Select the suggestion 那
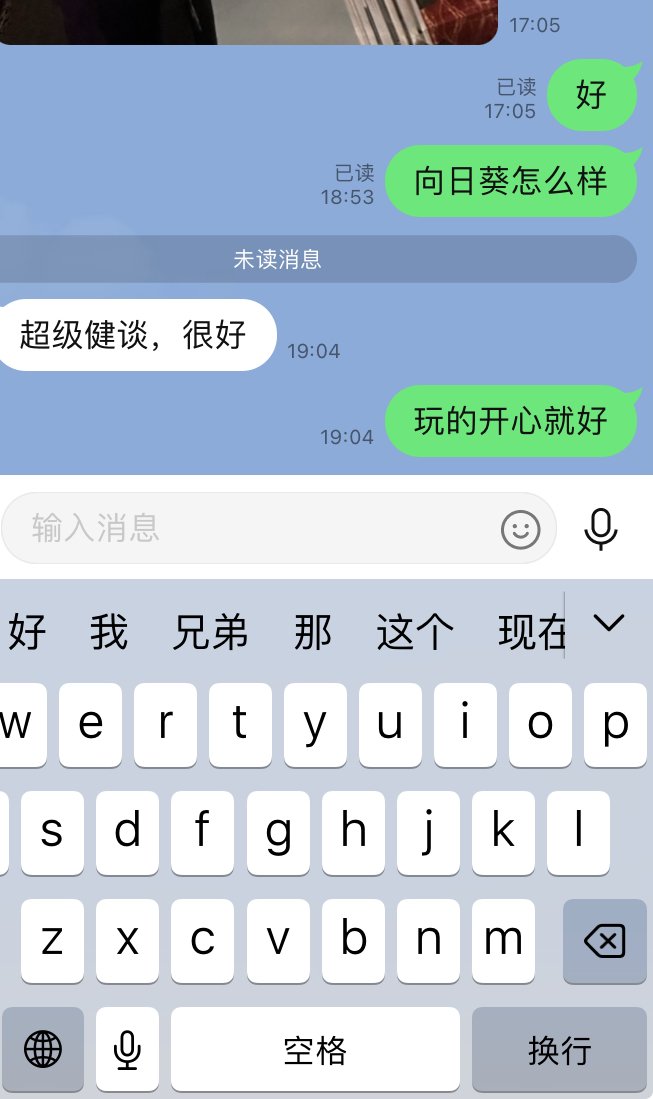This screenshot has width=653, height=1099. [x=312, y=632]
